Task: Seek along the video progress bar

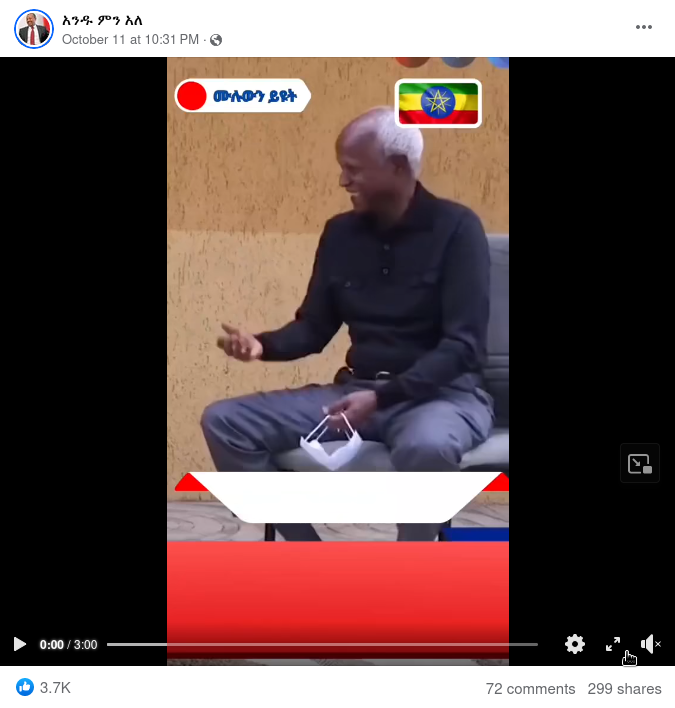Action: click(x=322, y=644)
